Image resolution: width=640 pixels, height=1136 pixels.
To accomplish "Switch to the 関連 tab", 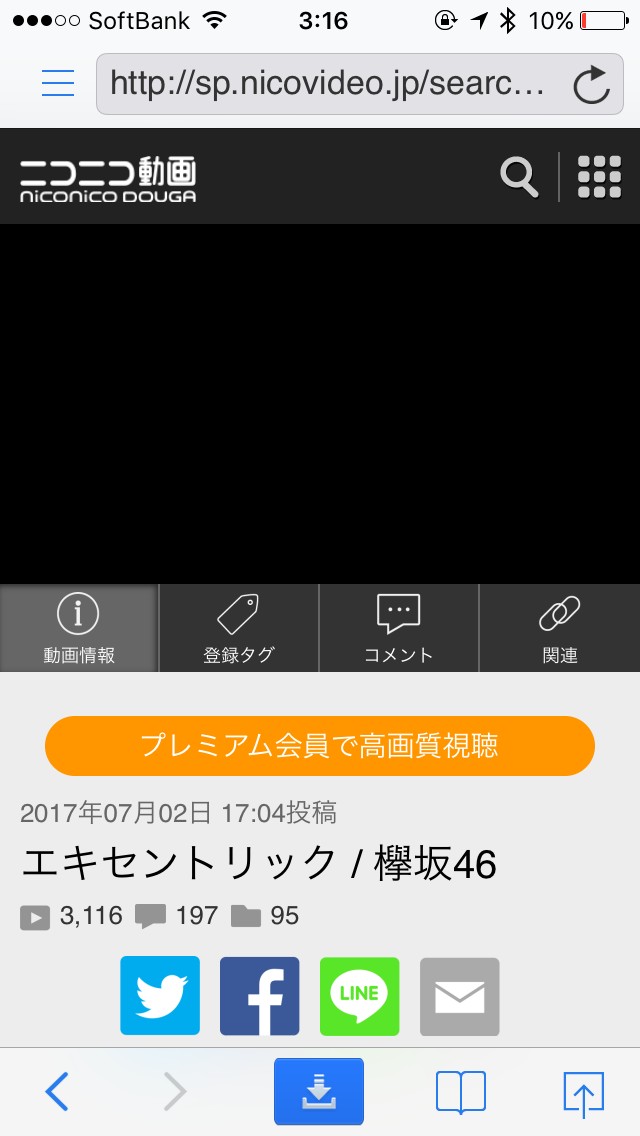I will [x=560, y=628].
